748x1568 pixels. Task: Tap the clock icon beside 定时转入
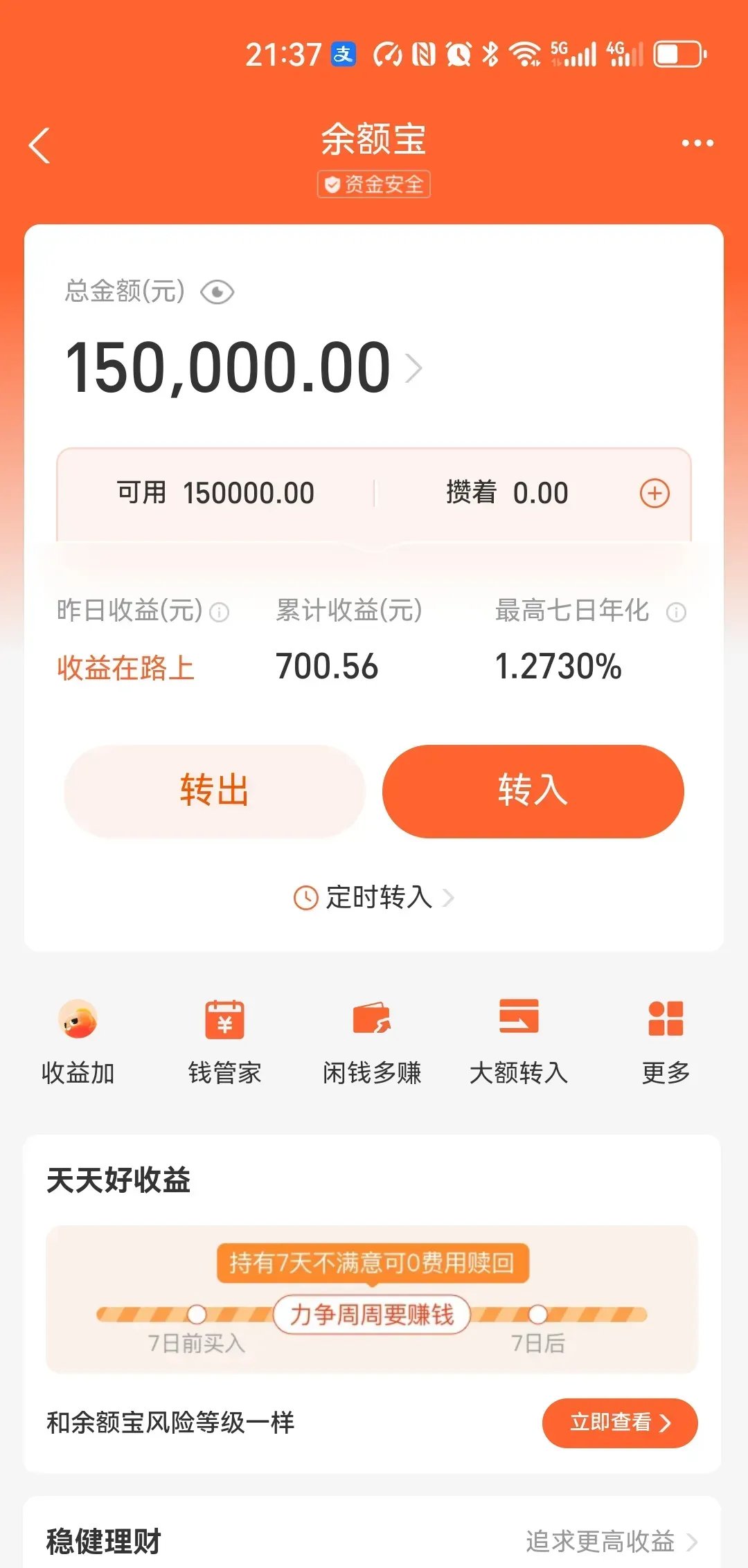[307, 898]
